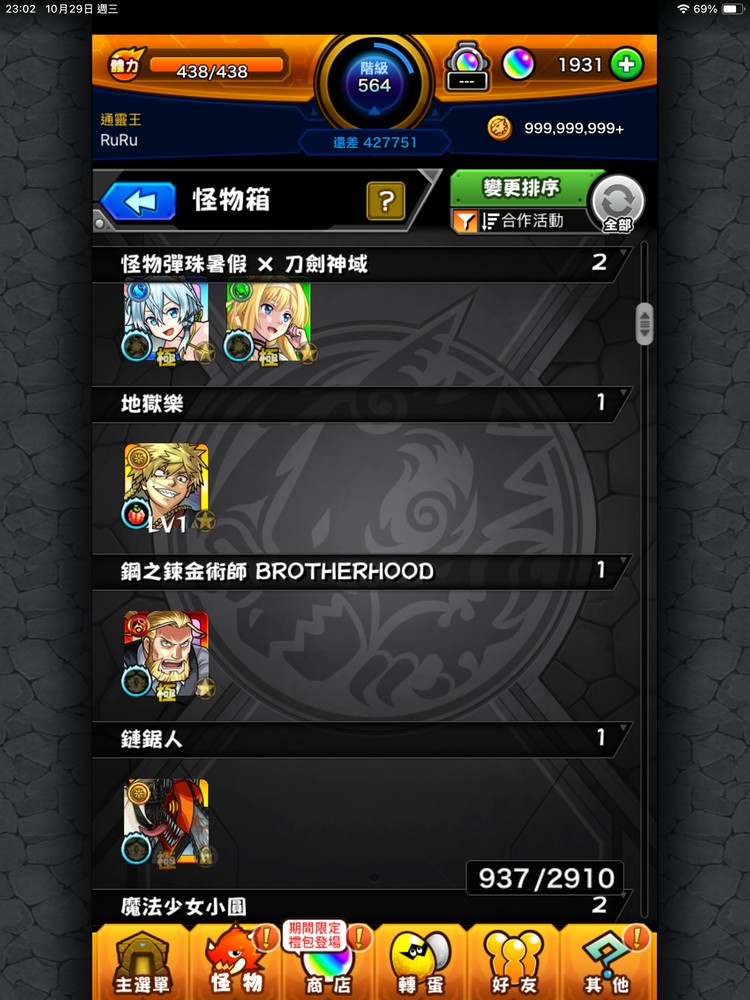Open the 好友 friends tab
The width and height of the screenshot is (750, 1000).
(513, 962)
